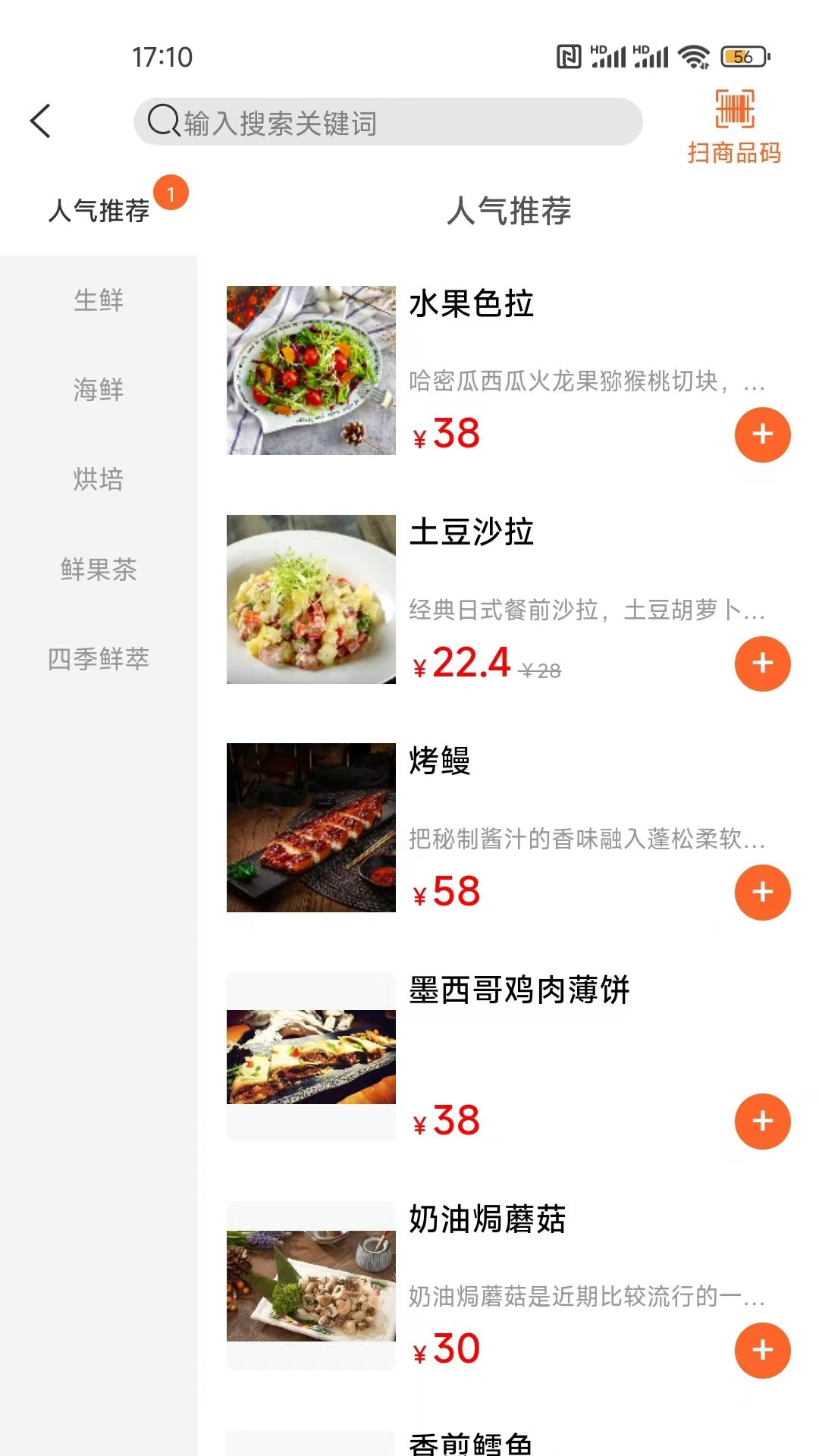Add 土豆沙拉 to cart with plus button
The width and height of the screenshot is (819, 1456).
(761, 664)
